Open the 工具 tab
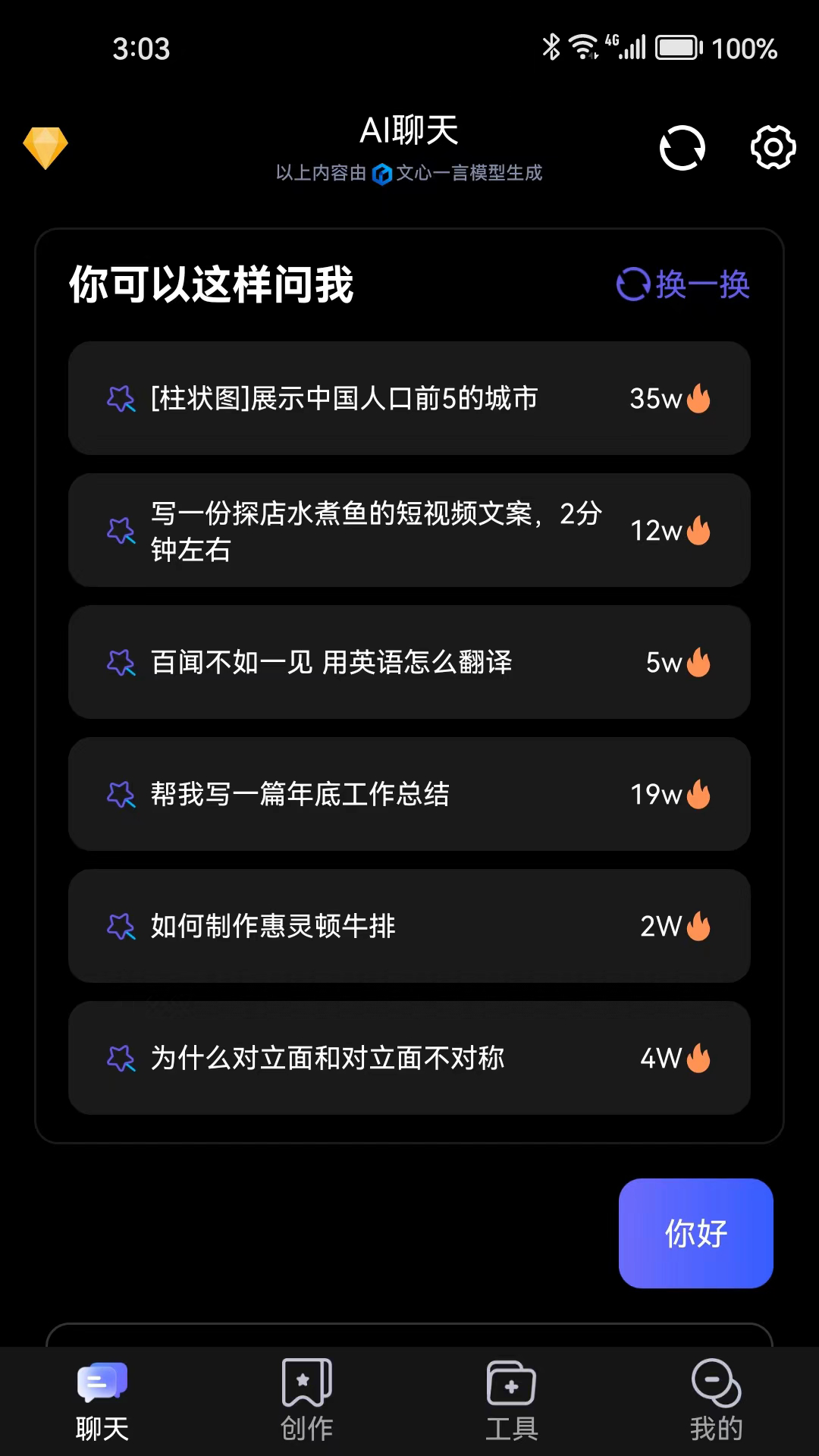 tap(512, 1401)
